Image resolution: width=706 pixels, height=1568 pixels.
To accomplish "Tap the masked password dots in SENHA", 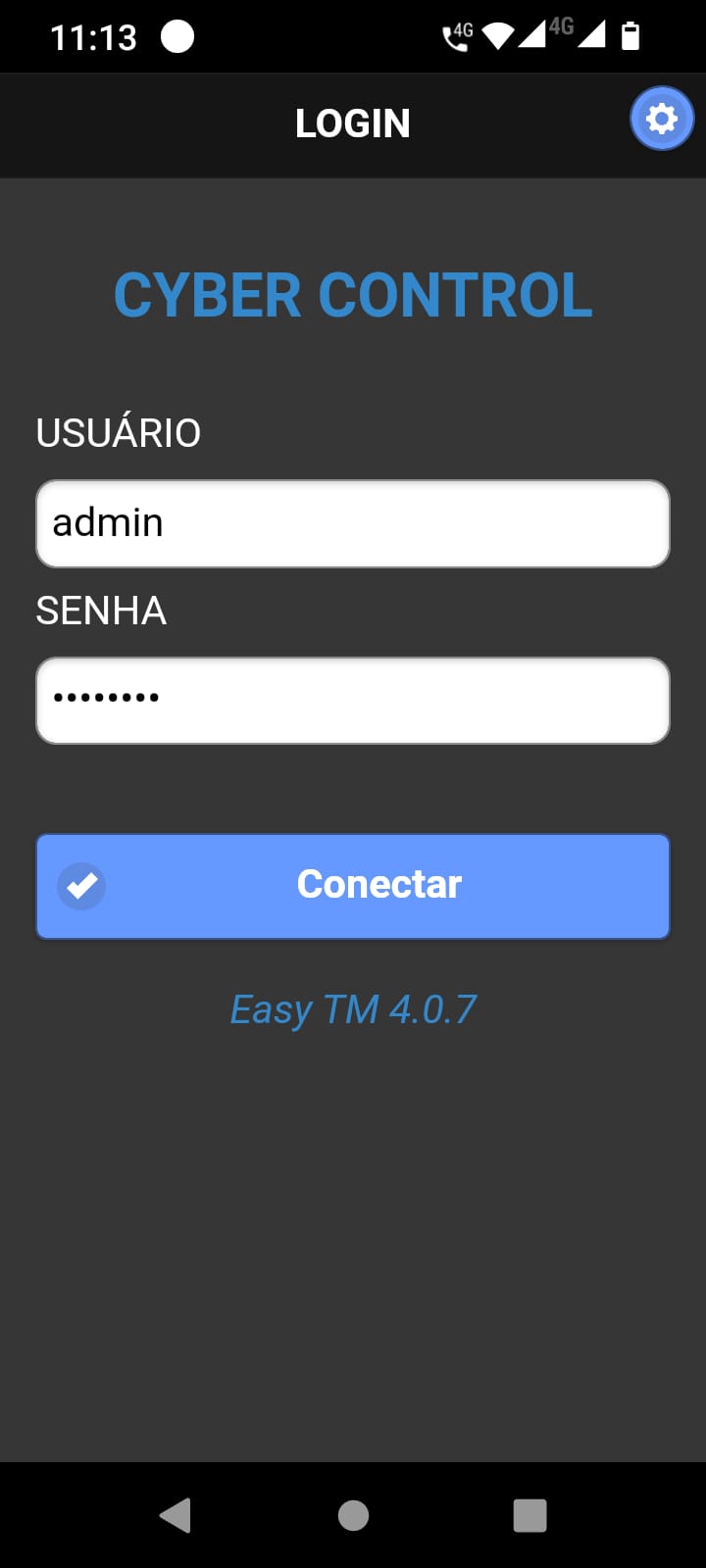I will 108,698.
